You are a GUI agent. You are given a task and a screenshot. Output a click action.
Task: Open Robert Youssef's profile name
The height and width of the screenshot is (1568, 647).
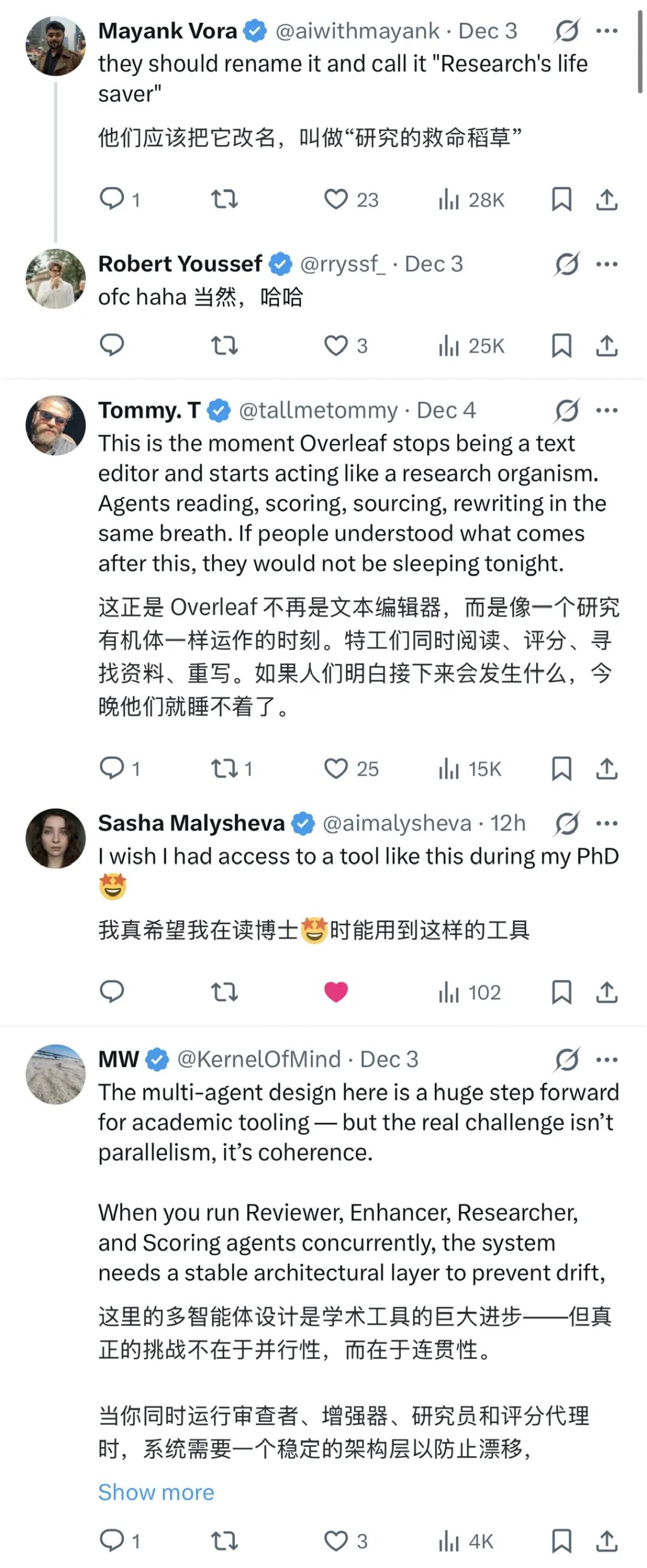click(180, 263)
